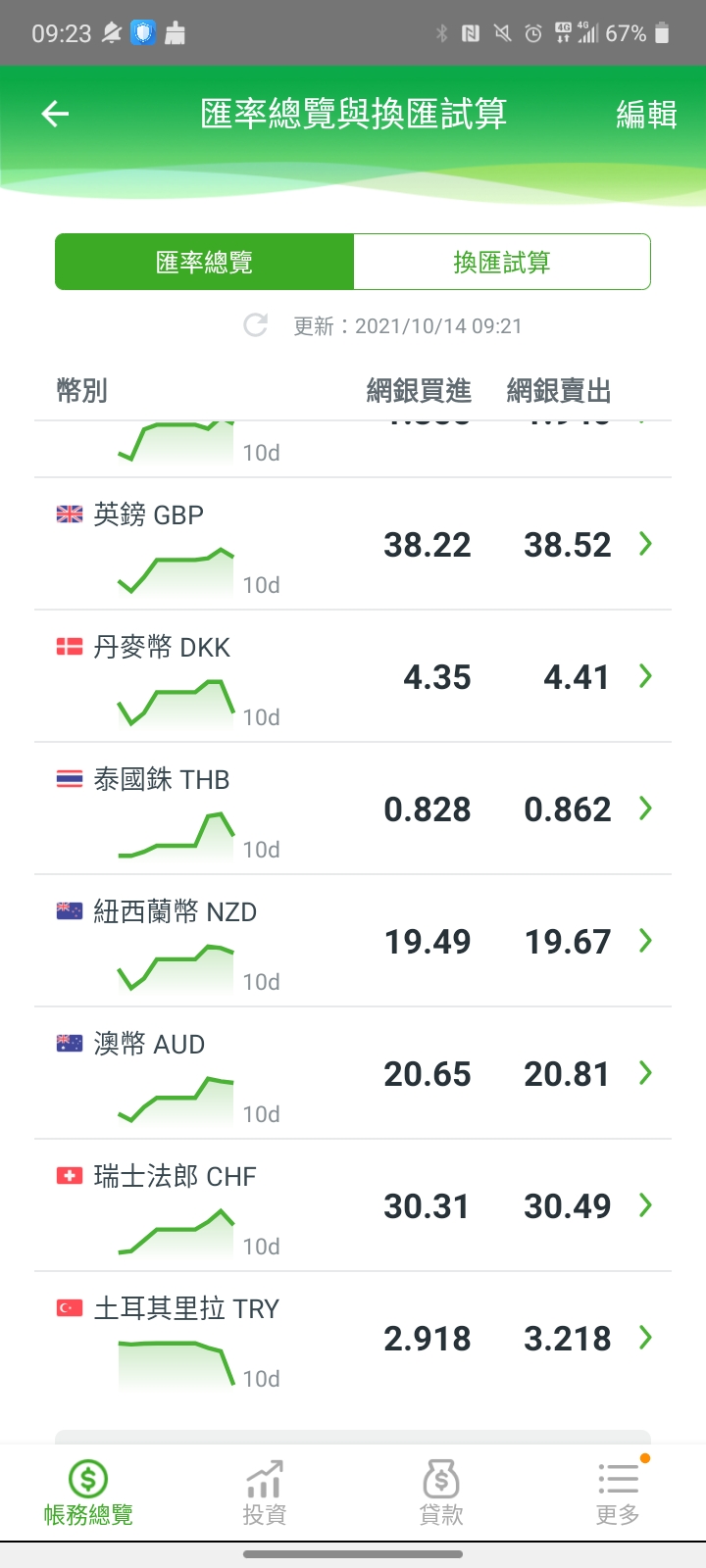Open the 丹麥幣 DKK rate row
The height and width of the screenshot is (1568, 706).
coord(353,676)
